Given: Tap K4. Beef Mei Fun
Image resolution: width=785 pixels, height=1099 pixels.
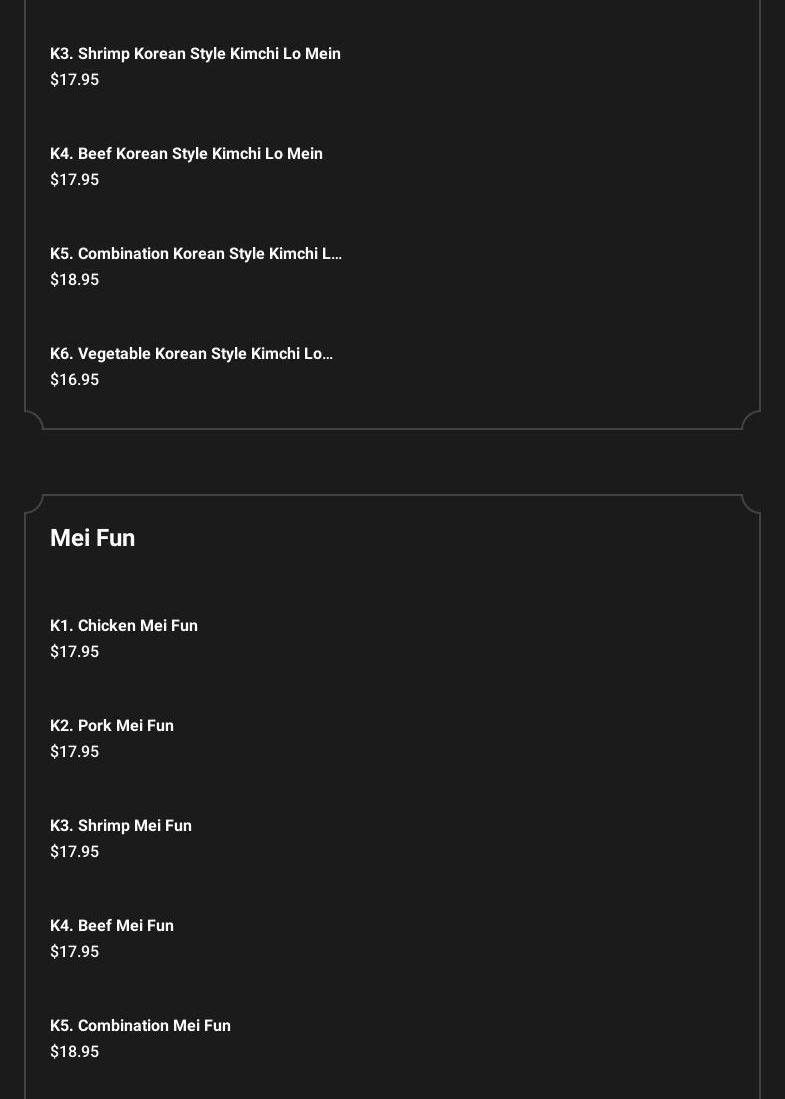Looking at the screenshot, I should coord(112,926).
